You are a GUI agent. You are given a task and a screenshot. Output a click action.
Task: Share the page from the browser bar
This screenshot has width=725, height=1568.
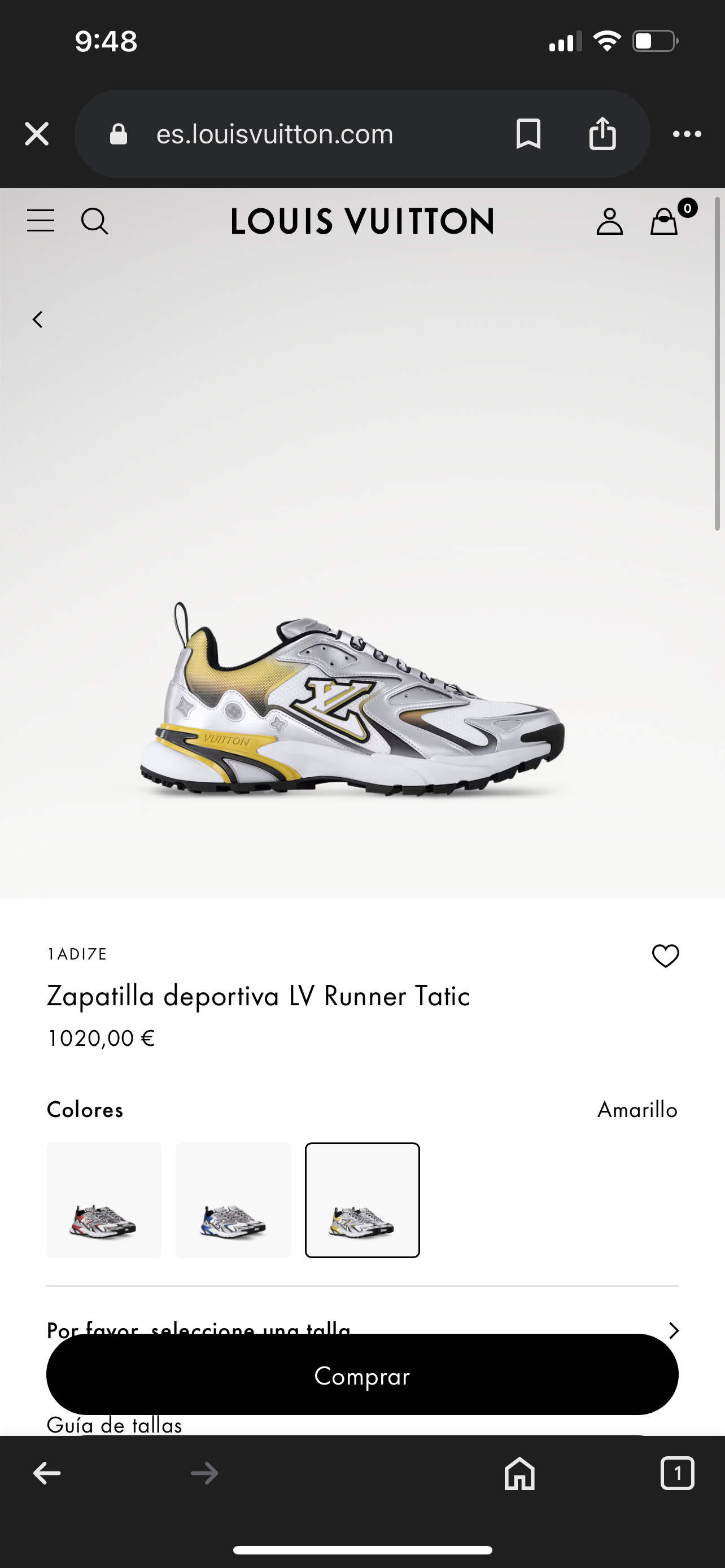coord(602,134)
